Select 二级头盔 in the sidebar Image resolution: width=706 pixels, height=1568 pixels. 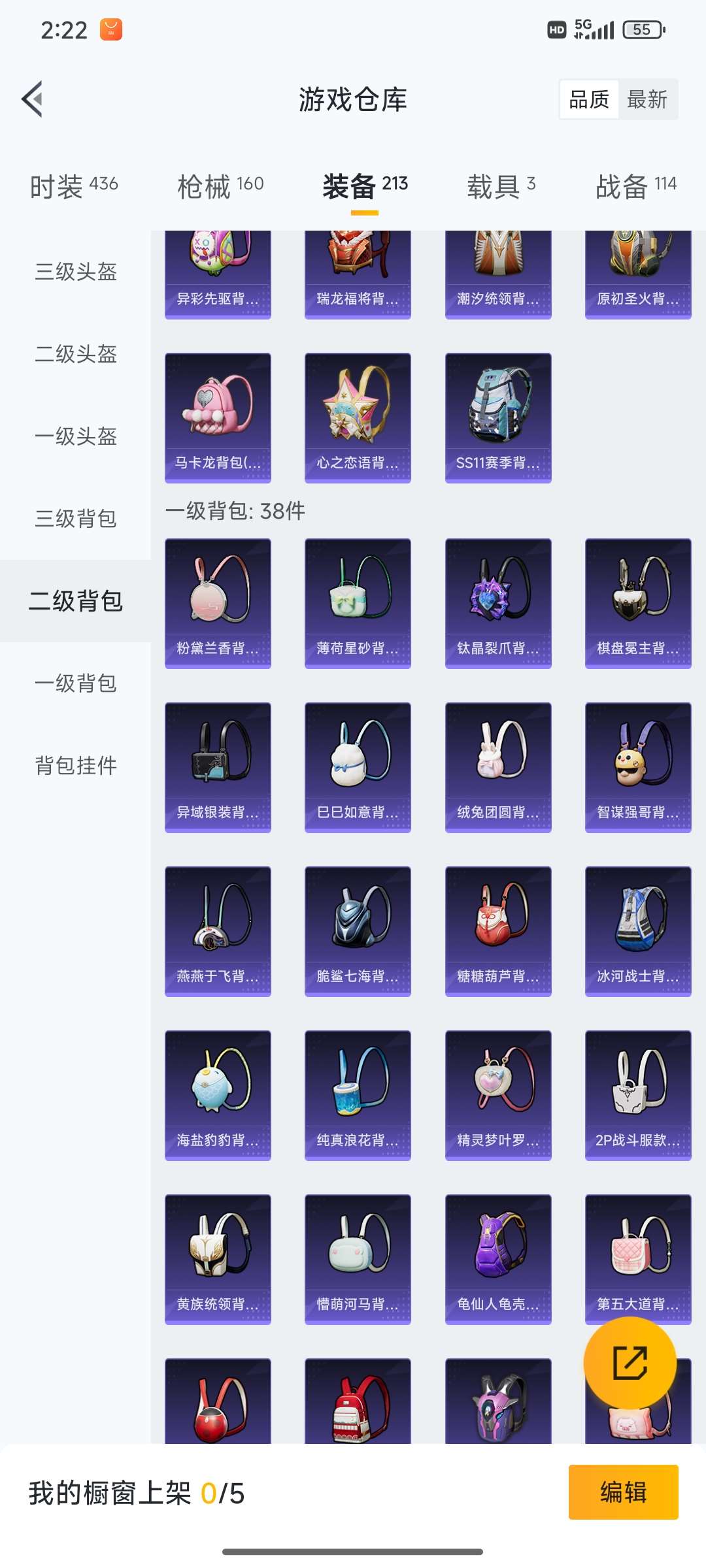pos(76,354)
